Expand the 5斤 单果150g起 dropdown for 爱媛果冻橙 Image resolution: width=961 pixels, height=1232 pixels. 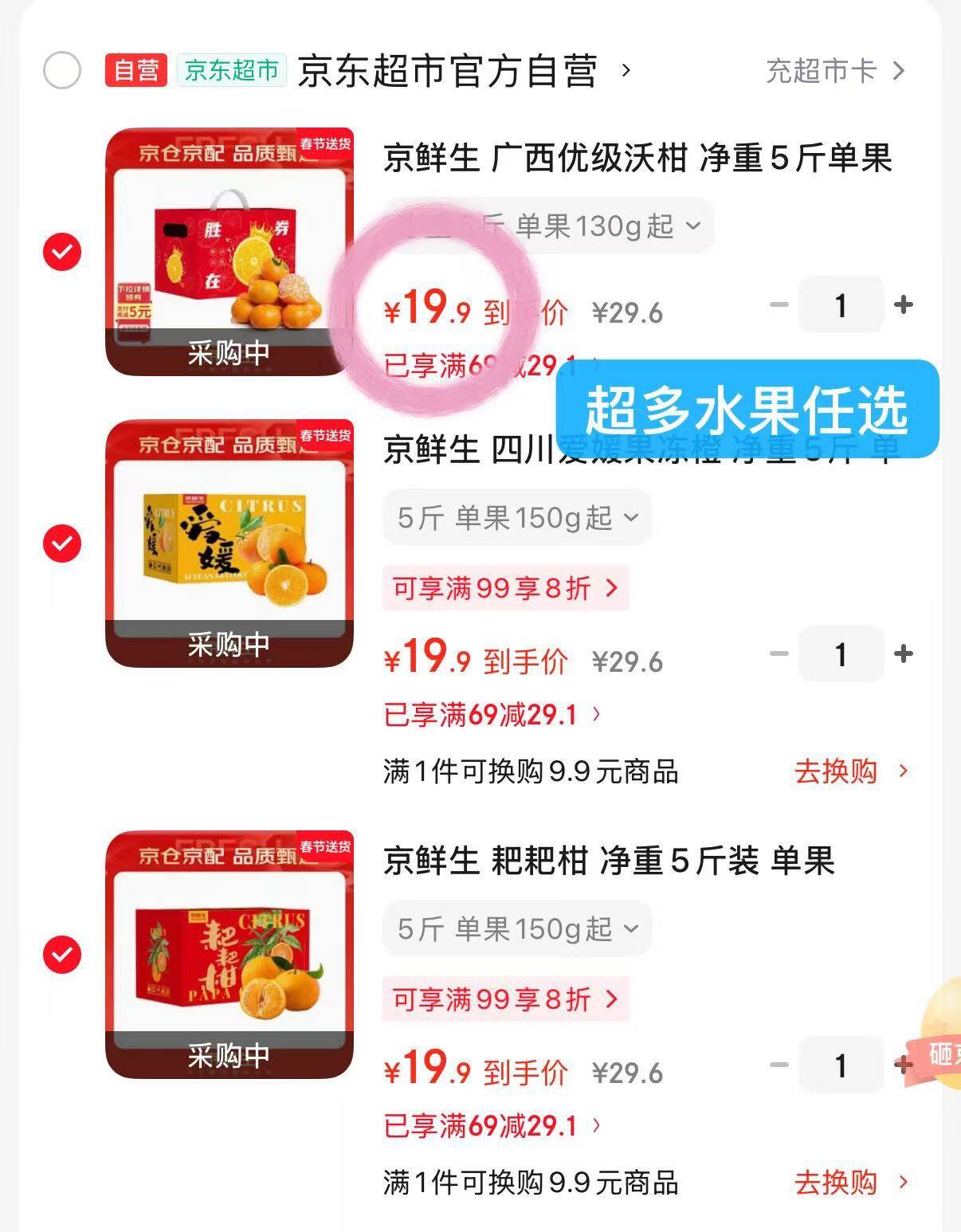516,517
